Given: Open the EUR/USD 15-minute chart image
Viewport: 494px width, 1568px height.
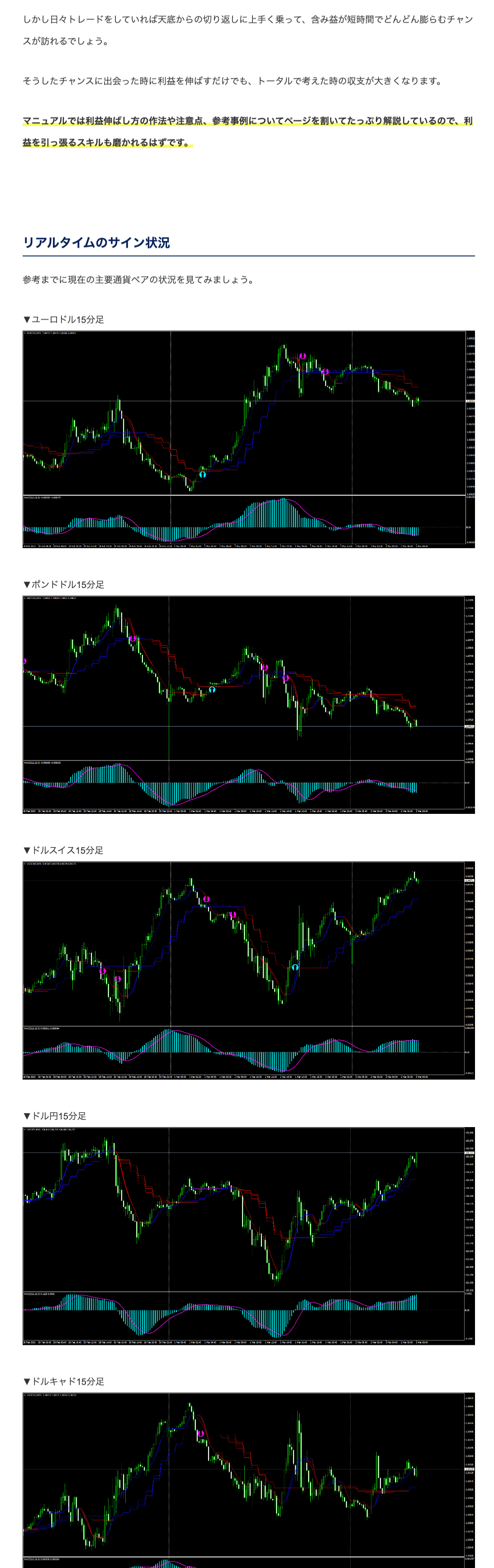Looking at the screenshot, I should (x=248, y=439).
